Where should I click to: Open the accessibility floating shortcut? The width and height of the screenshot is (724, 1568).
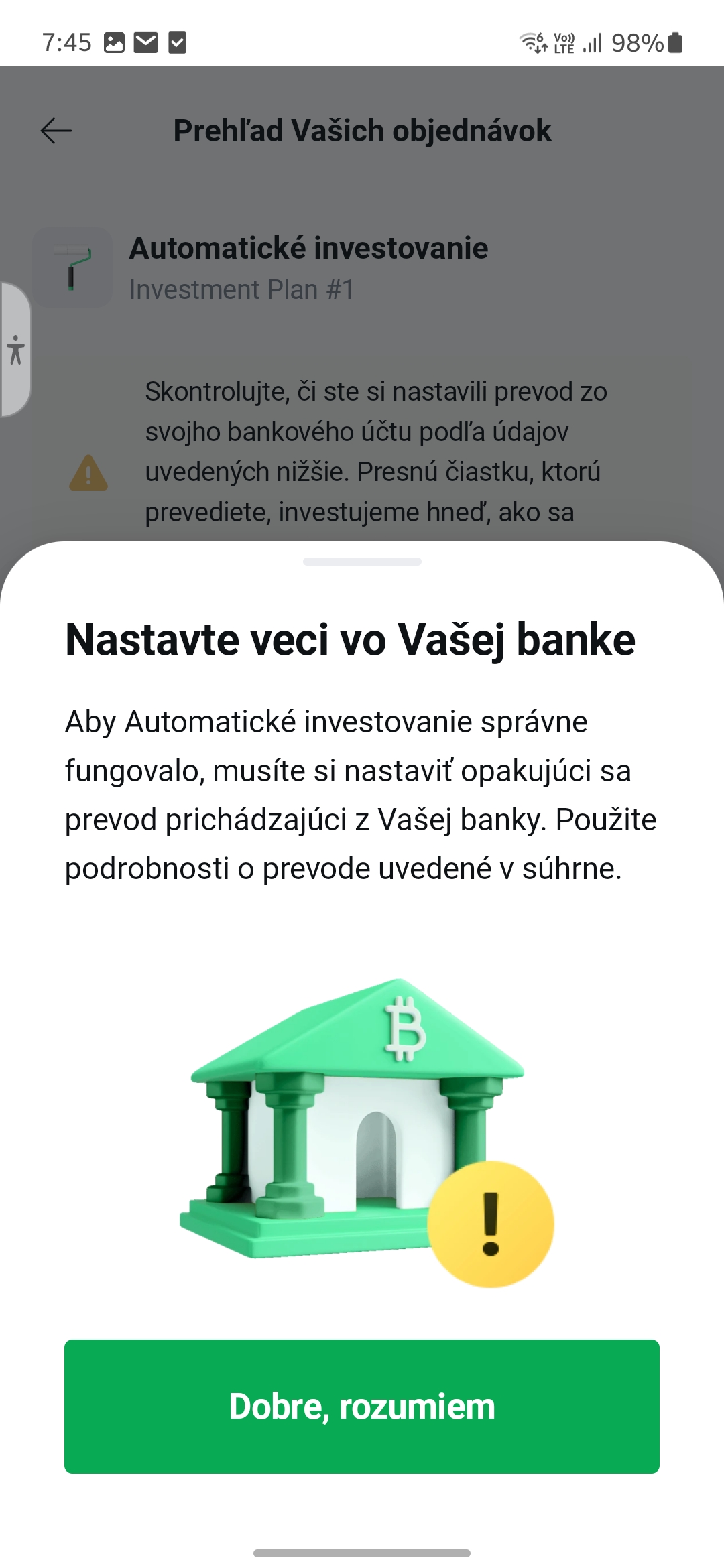pos(15,350)
